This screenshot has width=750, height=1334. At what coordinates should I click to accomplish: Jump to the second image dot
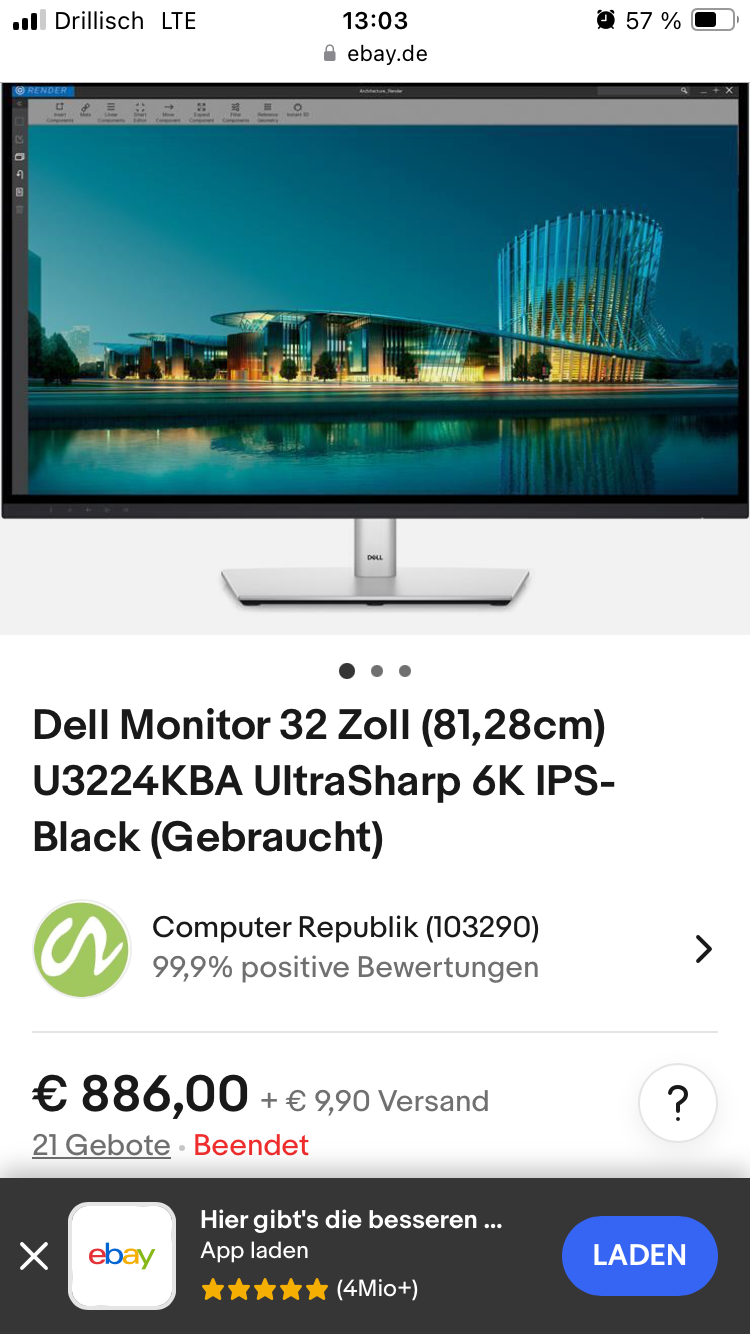pos(376,671)
